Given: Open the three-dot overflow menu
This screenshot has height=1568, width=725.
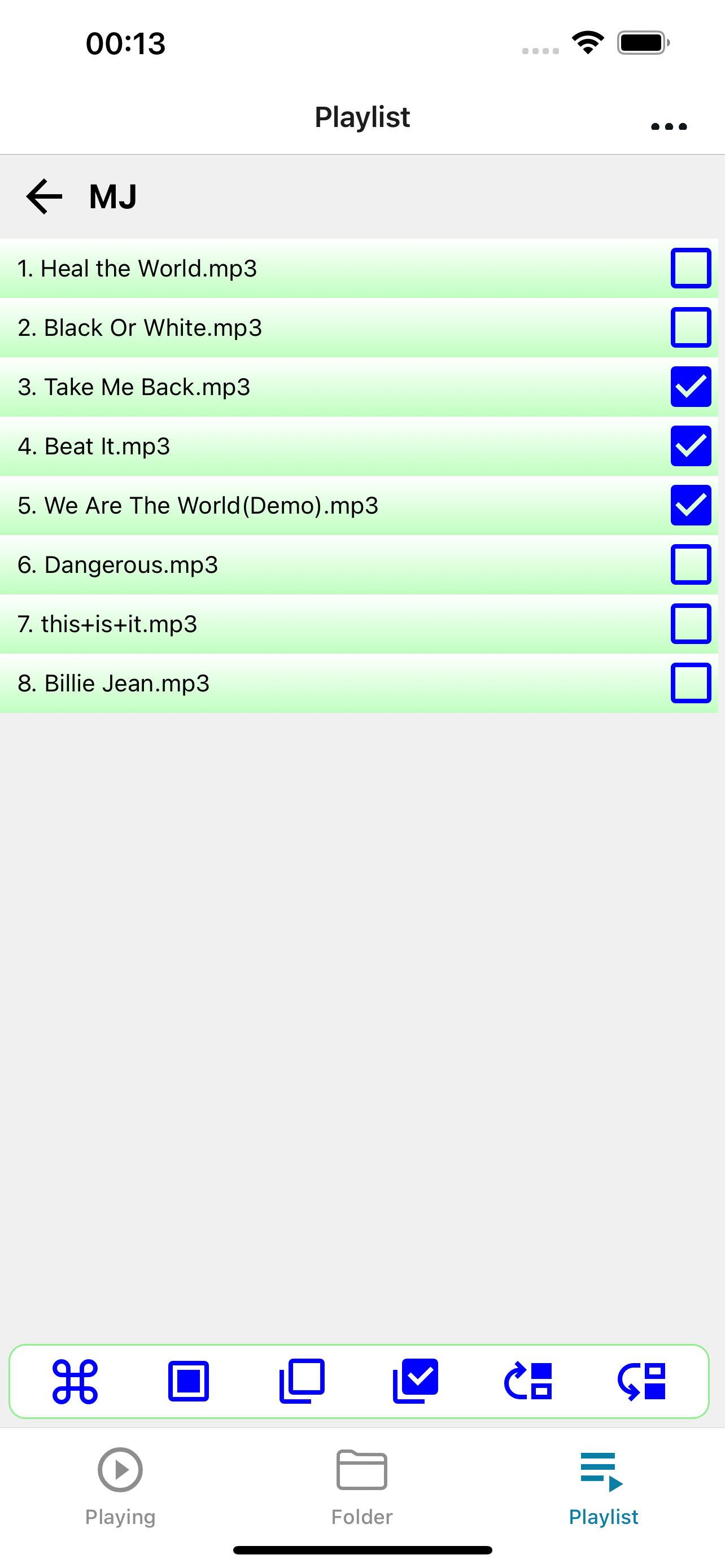Looking at the screenshot, I should (x=669, y=126).
